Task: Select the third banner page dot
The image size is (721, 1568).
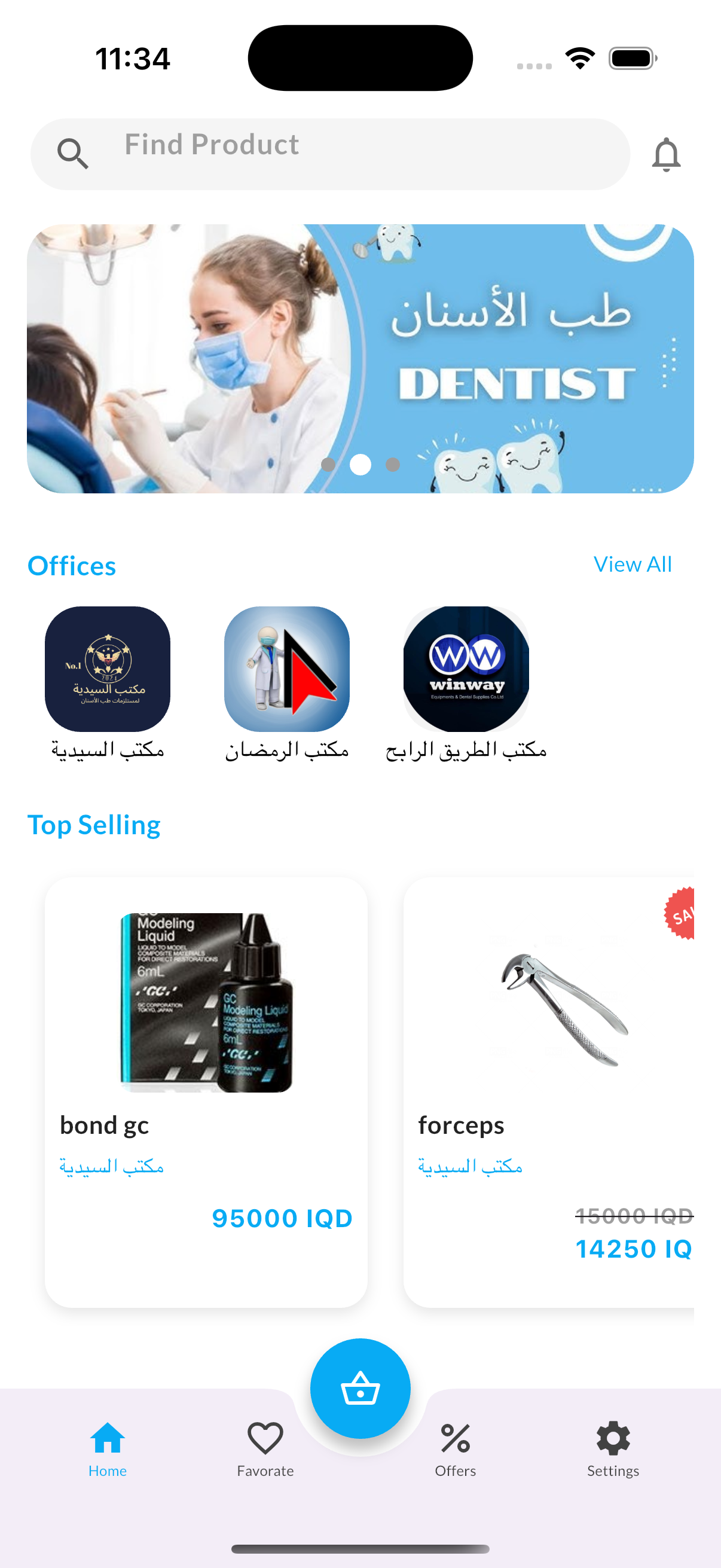Action: tap(393, 465)
